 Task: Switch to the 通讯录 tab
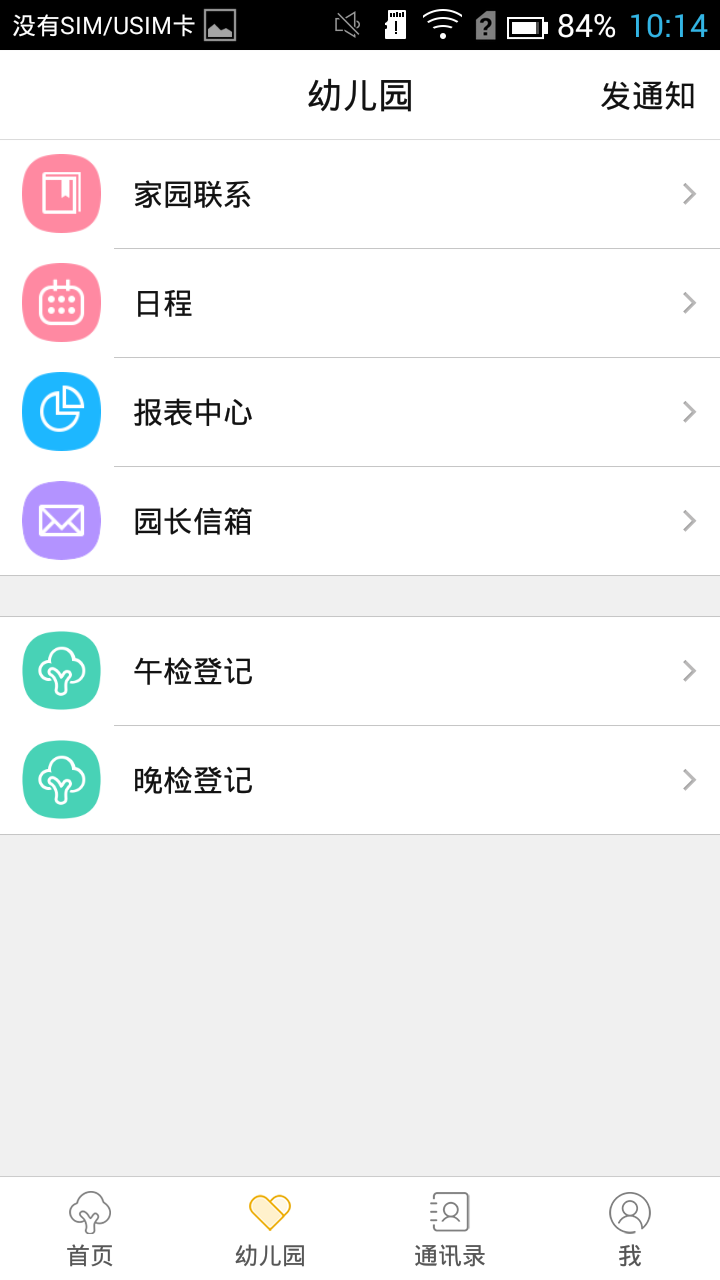(x=449, y=1227)
